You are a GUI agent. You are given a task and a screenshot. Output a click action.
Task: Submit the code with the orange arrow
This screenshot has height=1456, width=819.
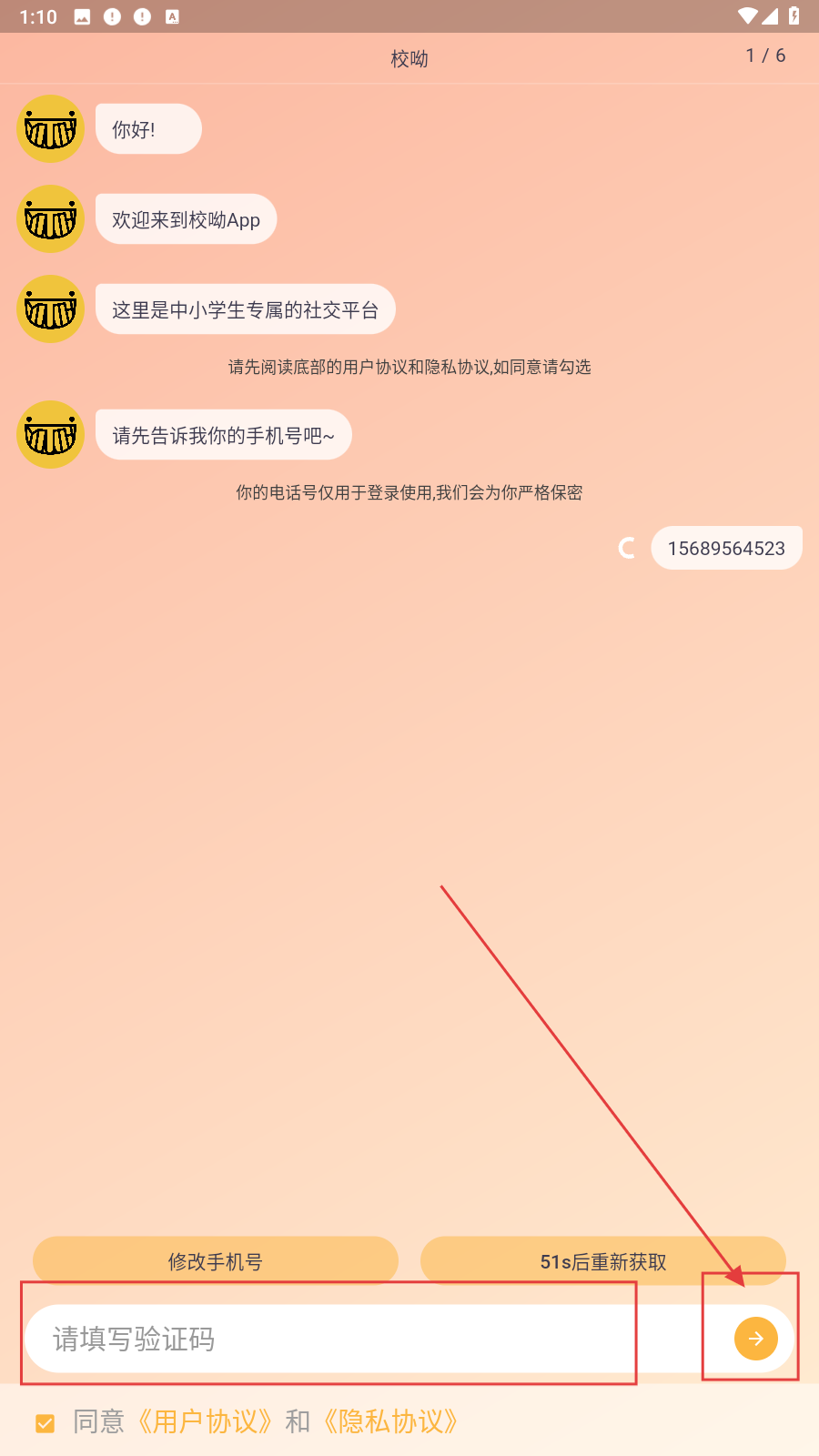click(755, 1339)
